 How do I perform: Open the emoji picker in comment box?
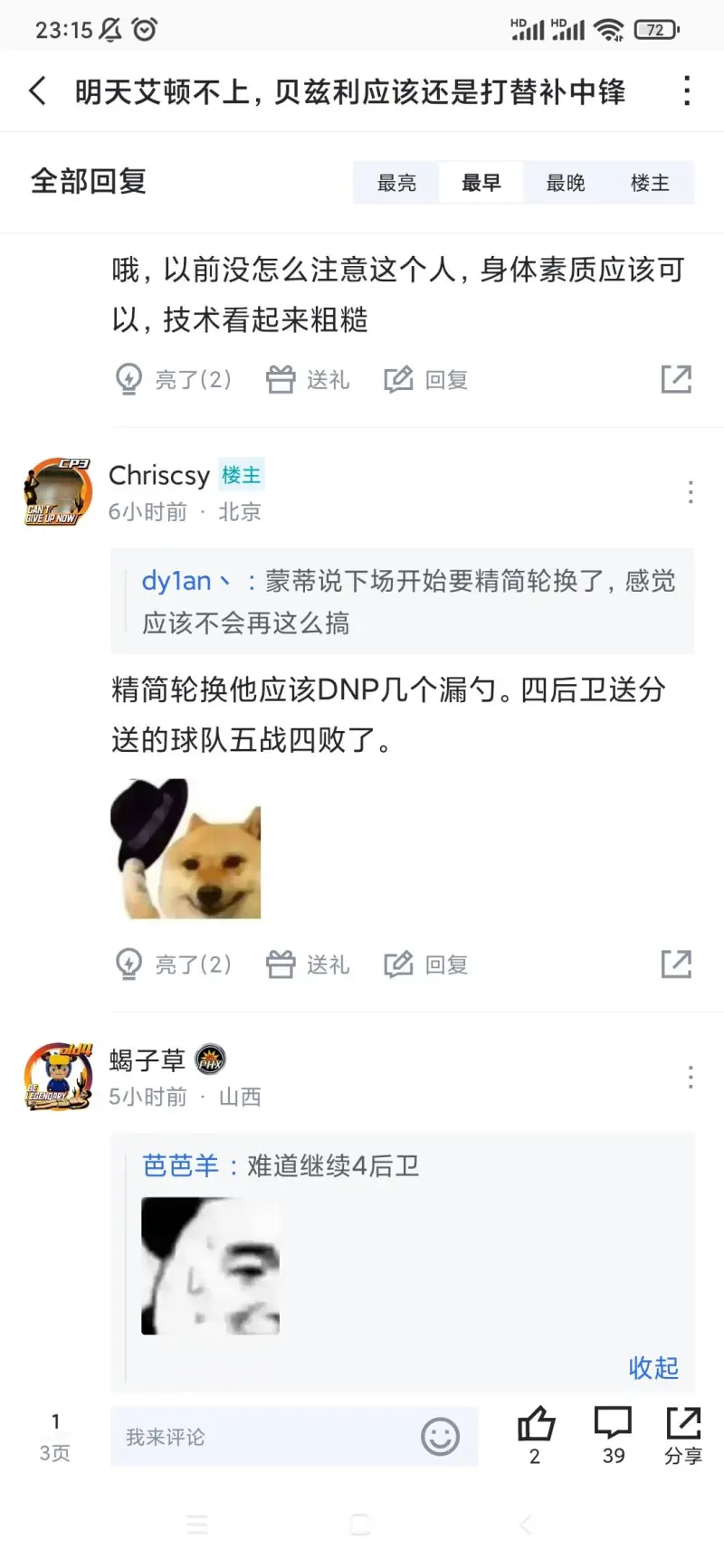click(440, 1437)
